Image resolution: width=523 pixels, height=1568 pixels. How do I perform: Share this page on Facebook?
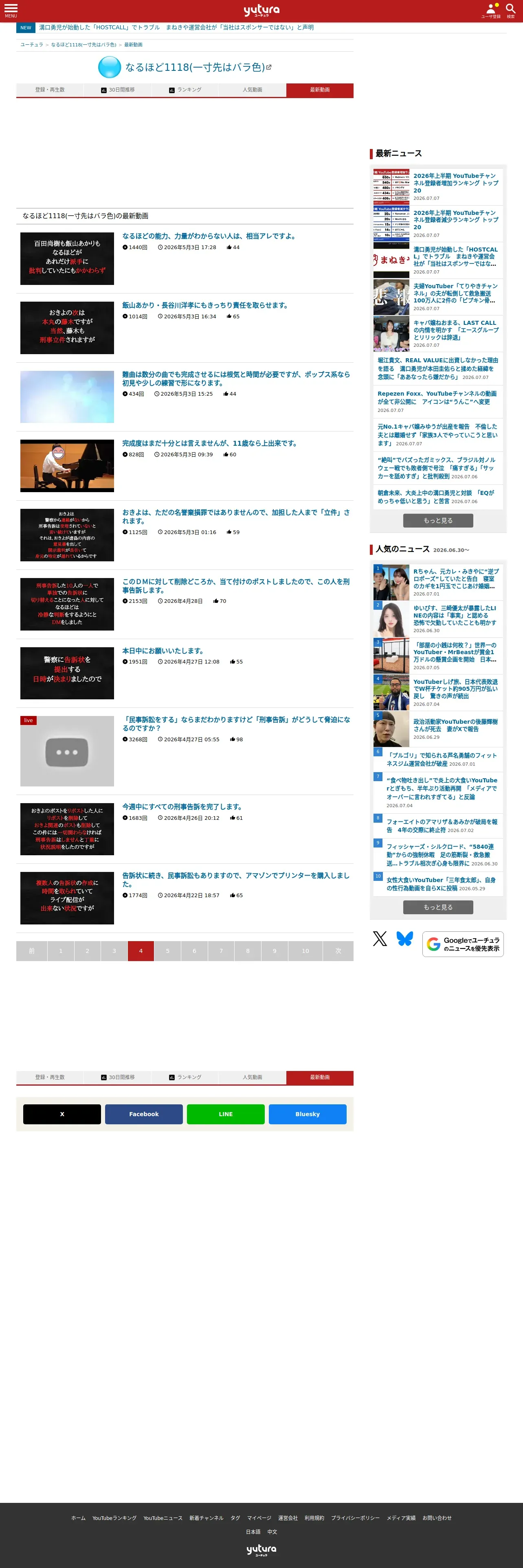144,1114
